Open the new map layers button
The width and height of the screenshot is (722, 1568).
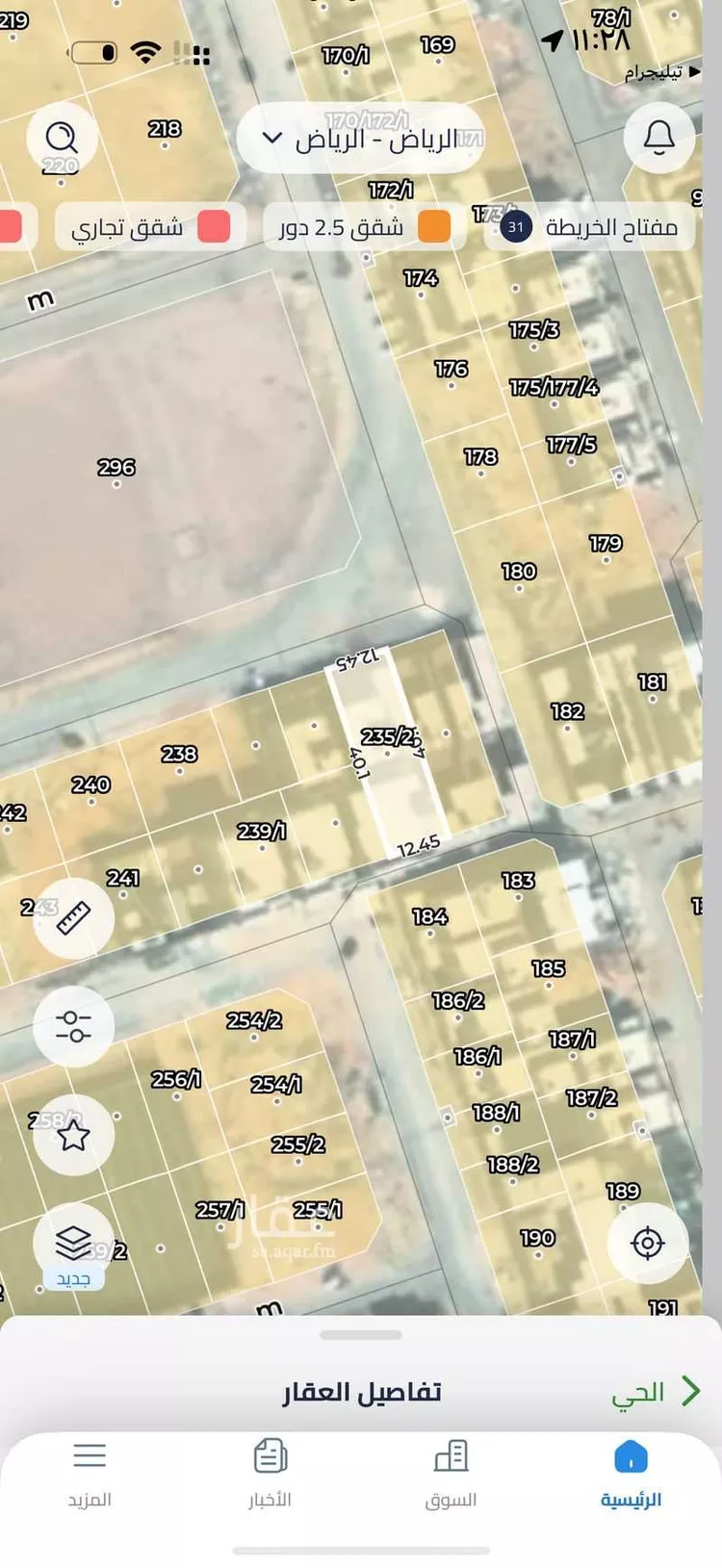74,1245
